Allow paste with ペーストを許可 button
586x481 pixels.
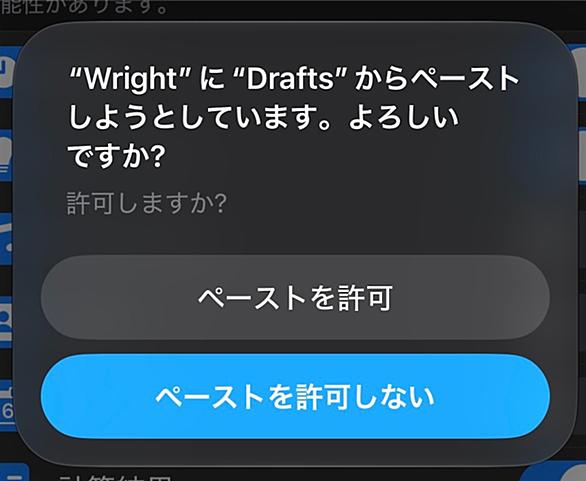pyautogui.click(x=295, y=297)
